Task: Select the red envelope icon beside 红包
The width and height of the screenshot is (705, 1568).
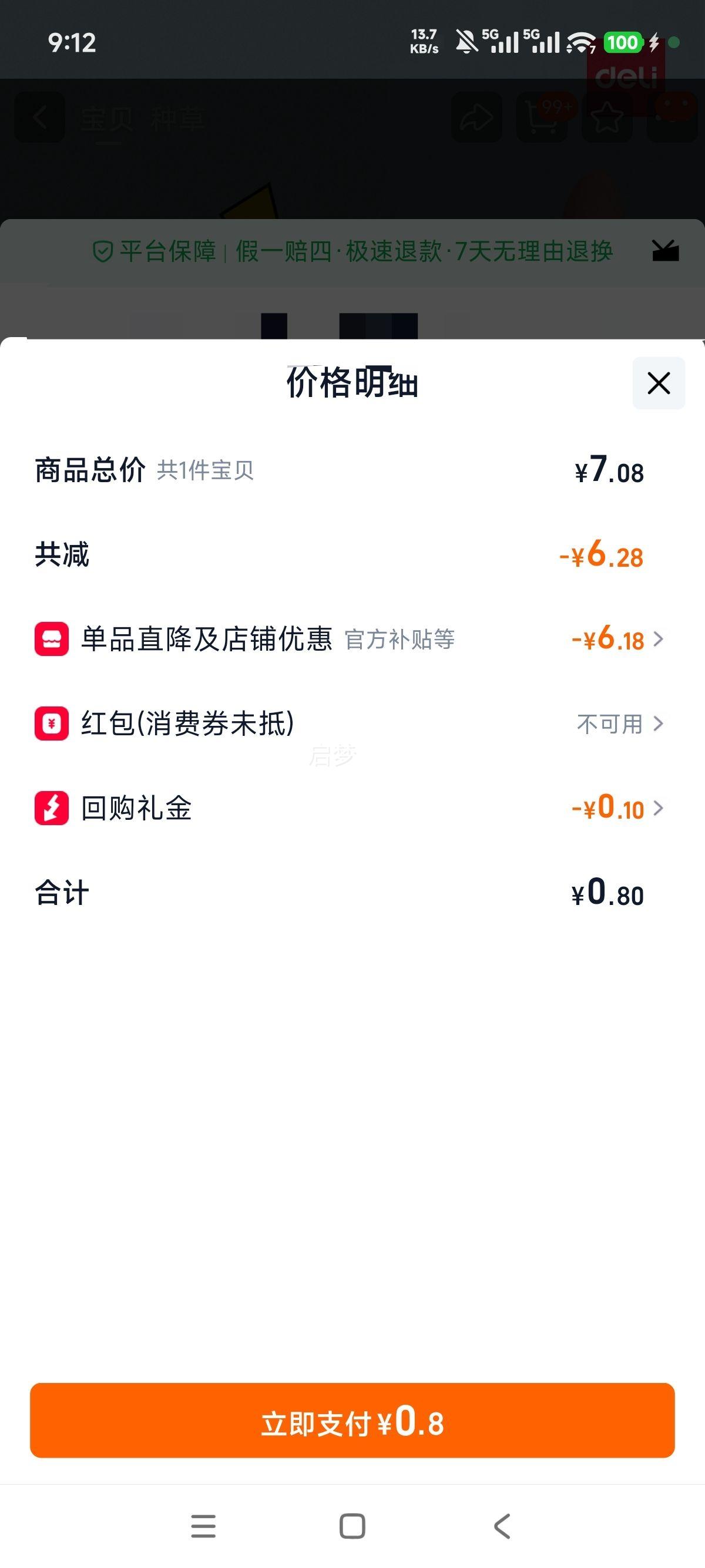Action: coord(51,725)
